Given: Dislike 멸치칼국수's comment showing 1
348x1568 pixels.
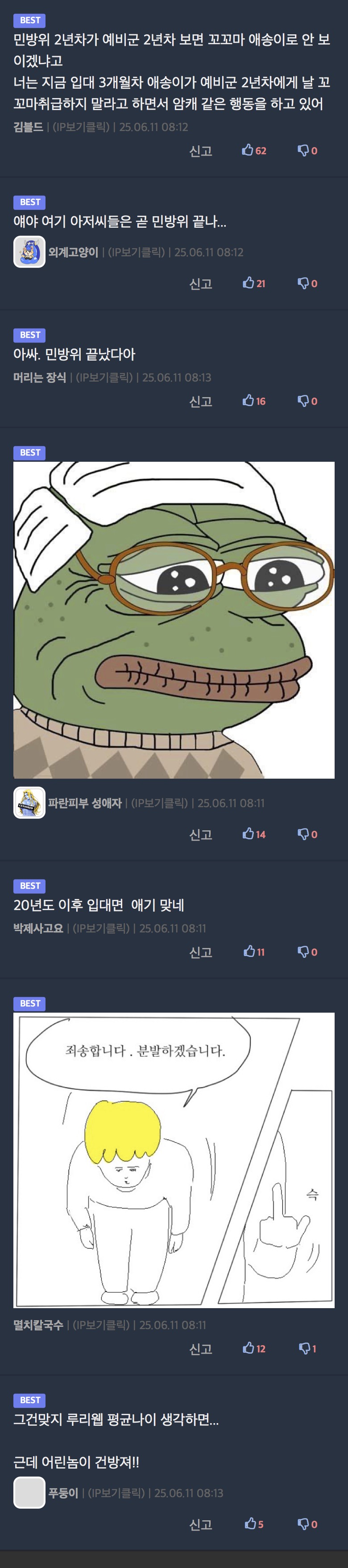Looking at the screenshot, I should point(307,1348).
